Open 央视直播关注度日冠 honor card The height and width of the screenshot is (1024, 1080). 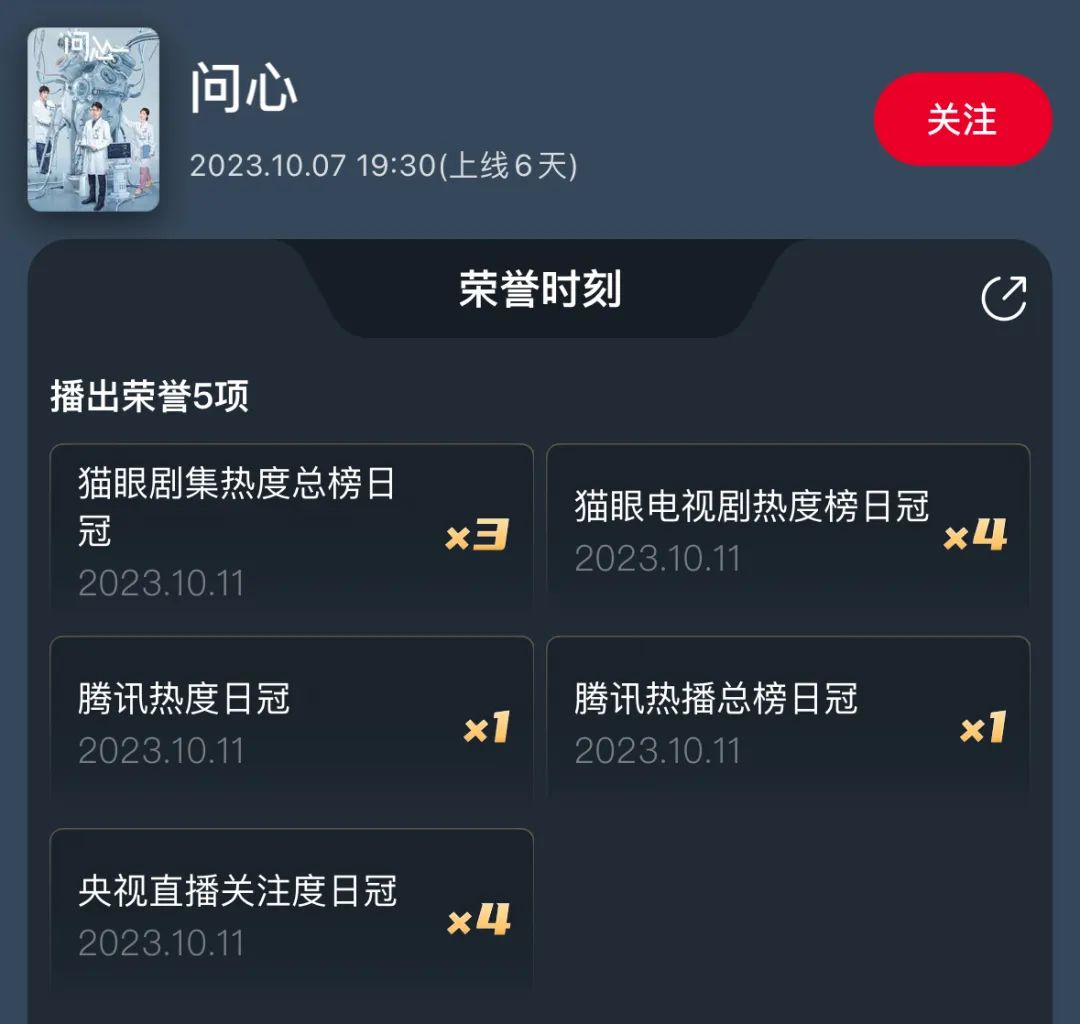point(291,912)
